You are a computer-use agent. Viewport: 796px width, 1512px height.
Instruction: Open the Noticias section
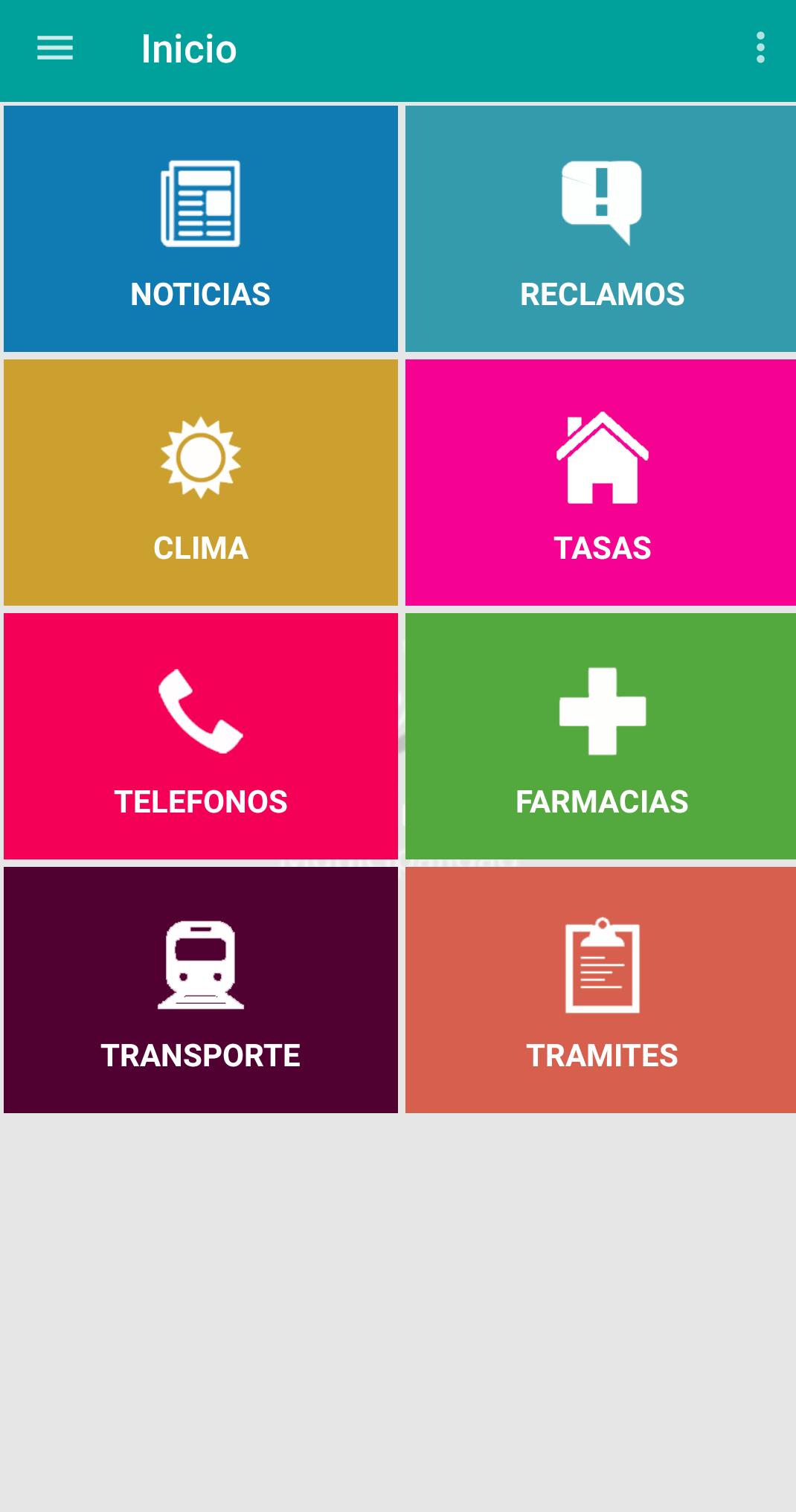200,228
